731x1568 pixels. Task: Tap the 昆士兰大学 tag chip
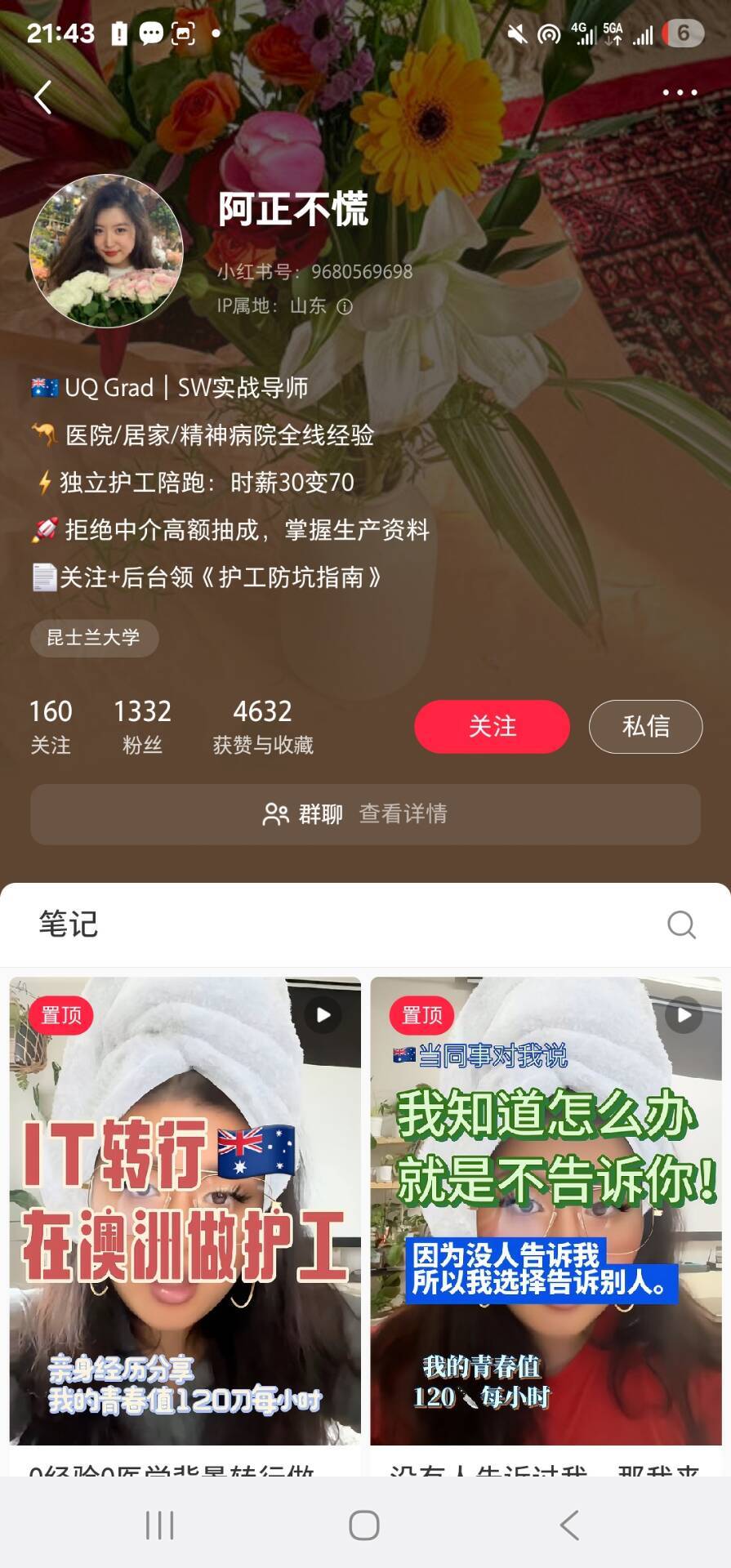tap(94, 638)
